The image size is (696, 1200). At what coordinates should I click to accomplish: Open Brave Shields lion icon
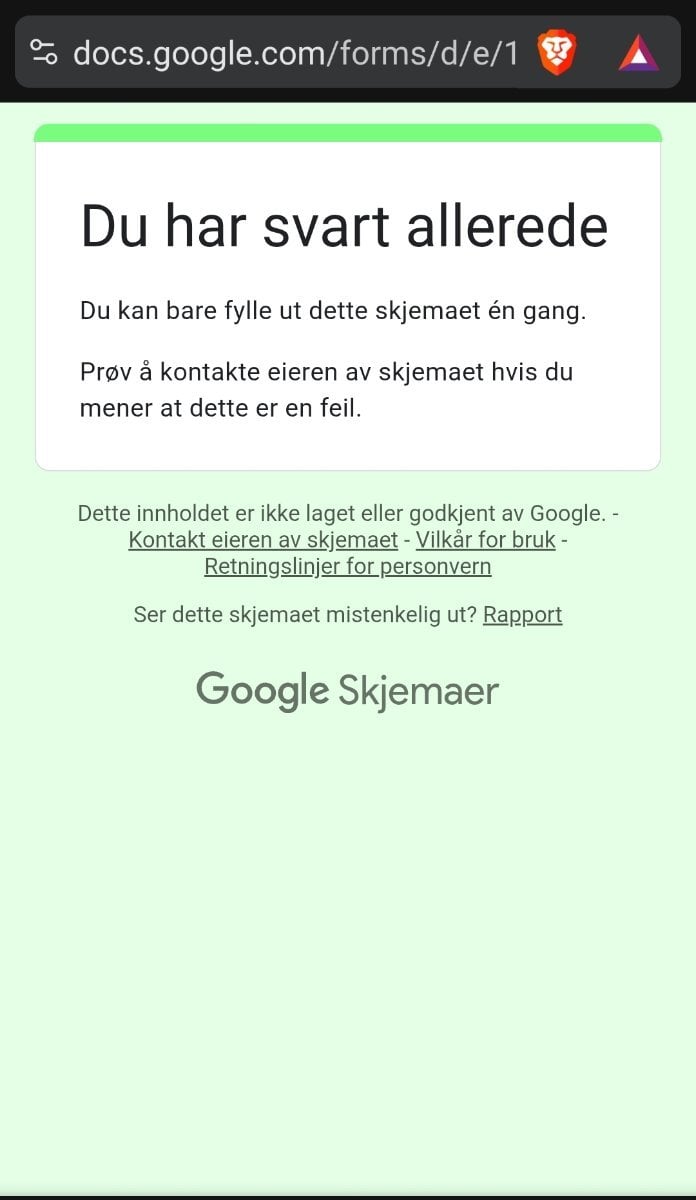[x=557, y=52]
